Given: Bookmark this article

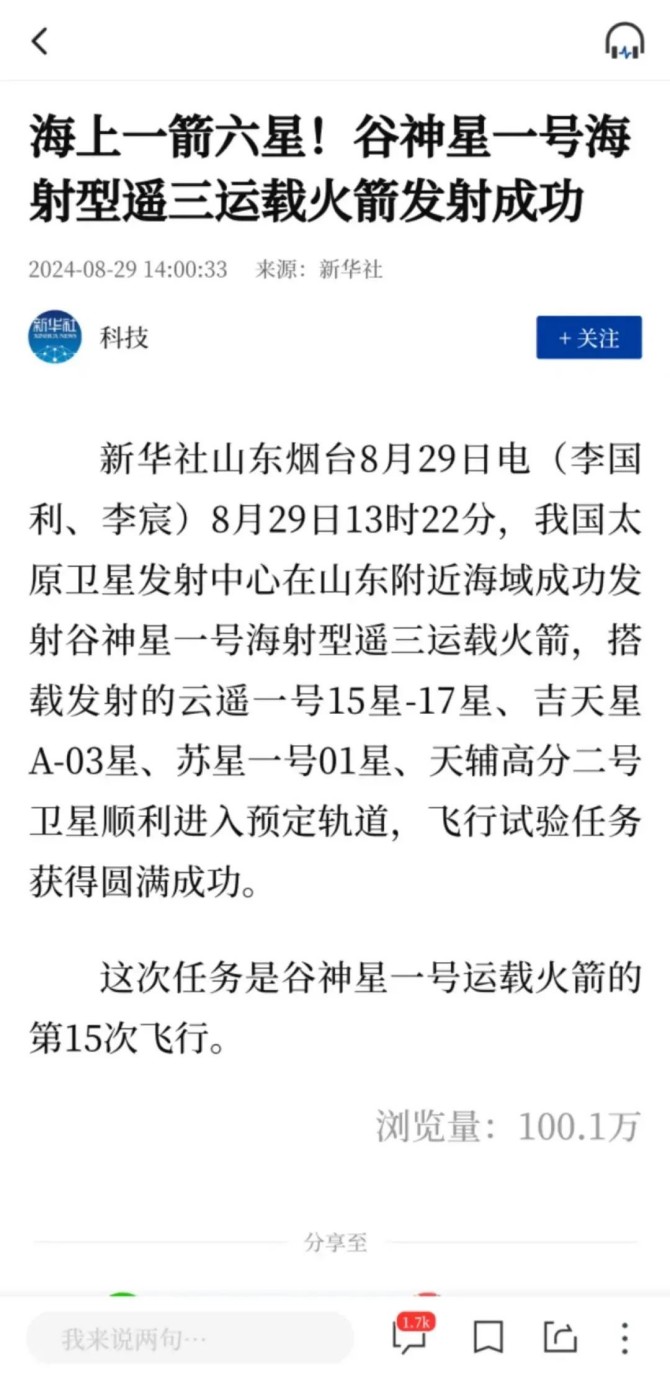Looking at the screenshot, I should point(488,1337).
